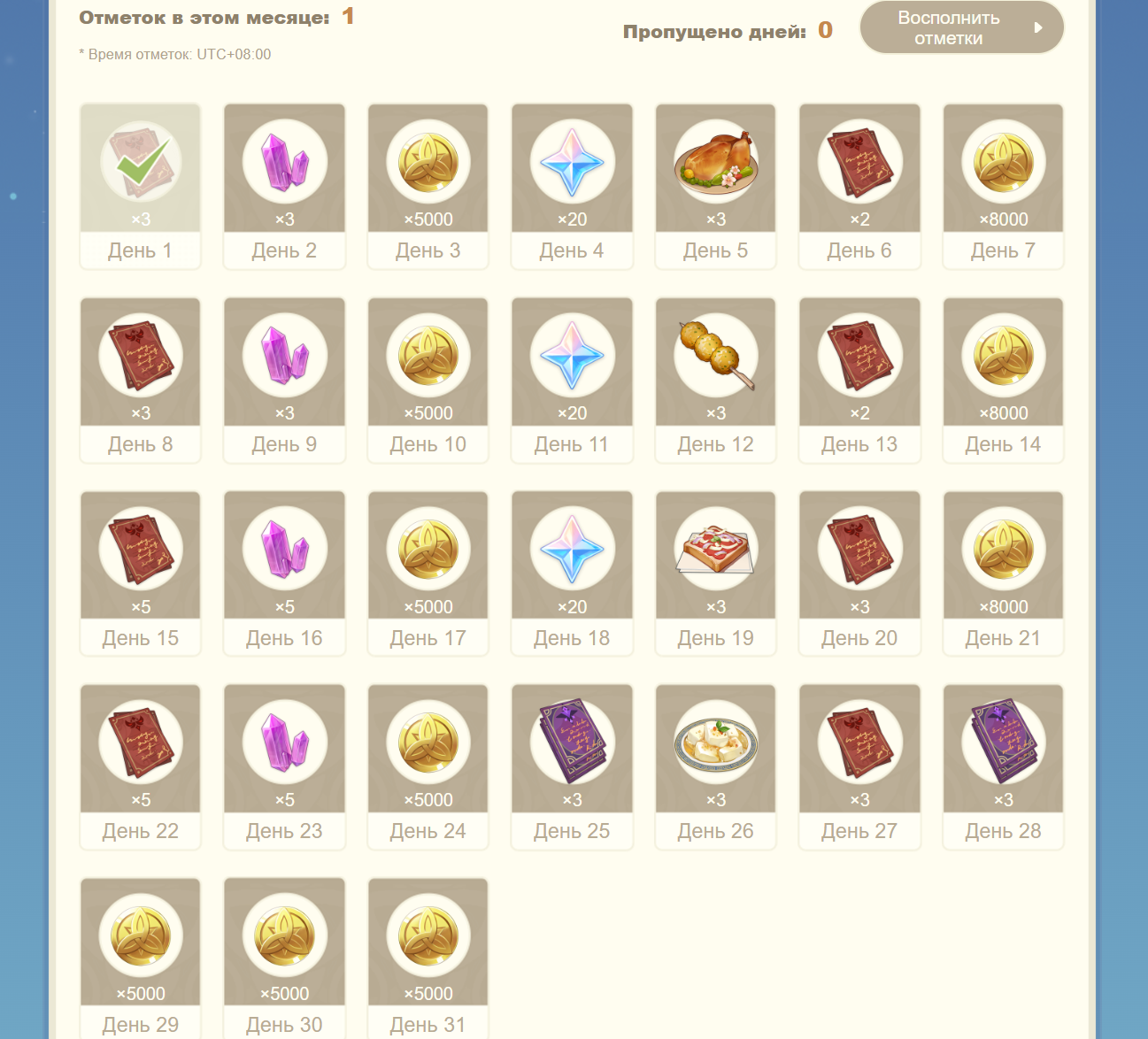Screen dimensions: 1148x1039
Task: Claim the День 2 crystal reward
Action: pyautogui.click(x=284, y=185)
